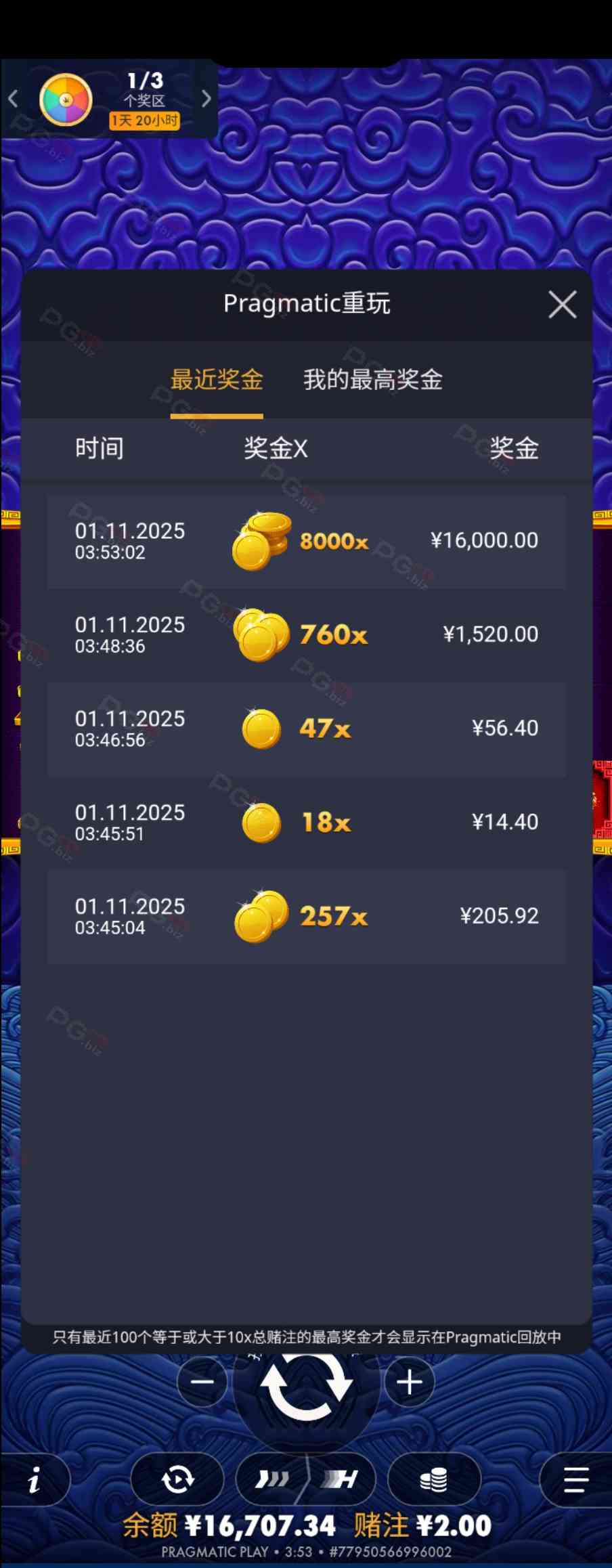Open autoplay settings
Viewport: 612px width, 1568px height.
[177, 1479]
